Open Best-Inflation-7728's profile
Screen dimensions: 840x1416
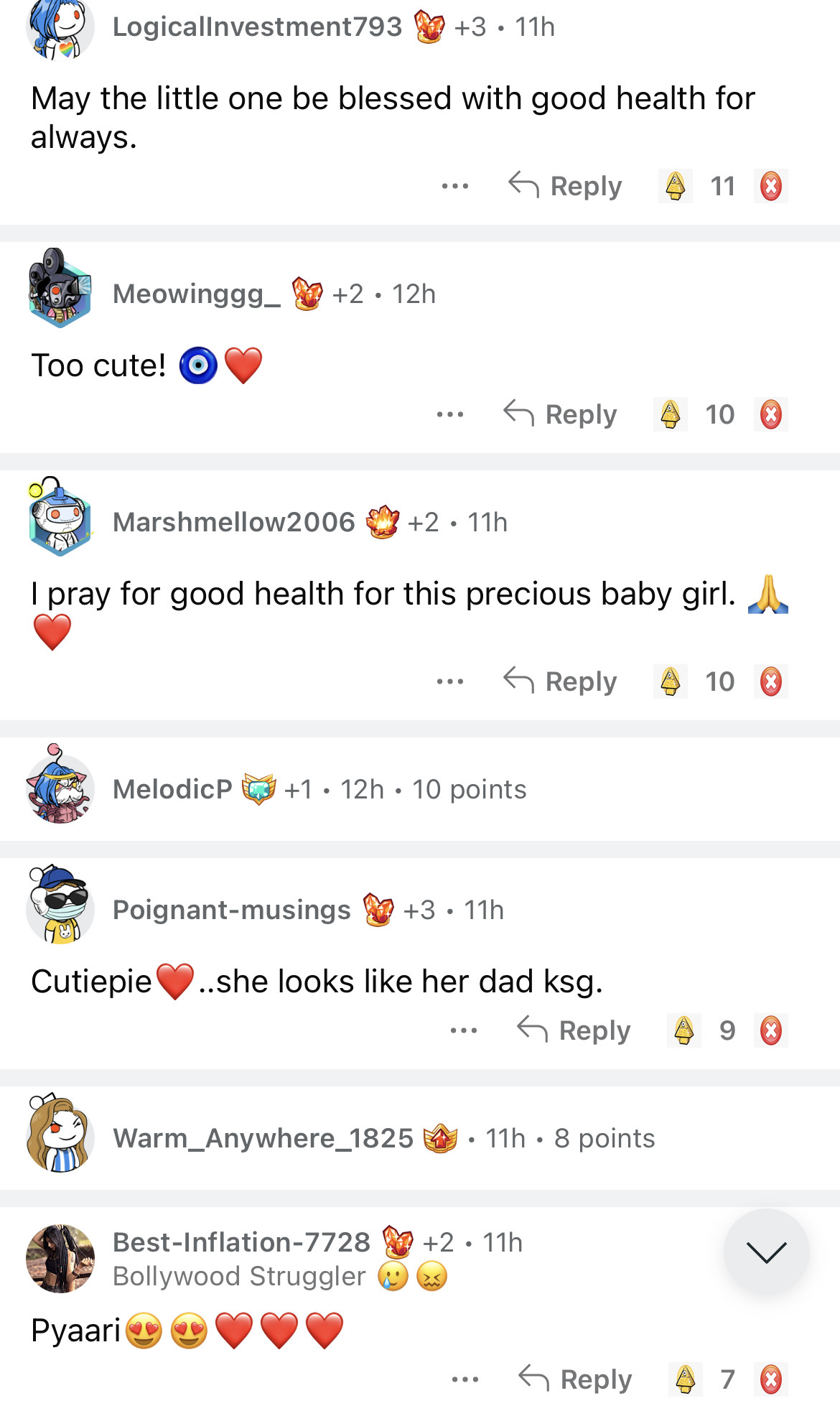point(241,1242)
